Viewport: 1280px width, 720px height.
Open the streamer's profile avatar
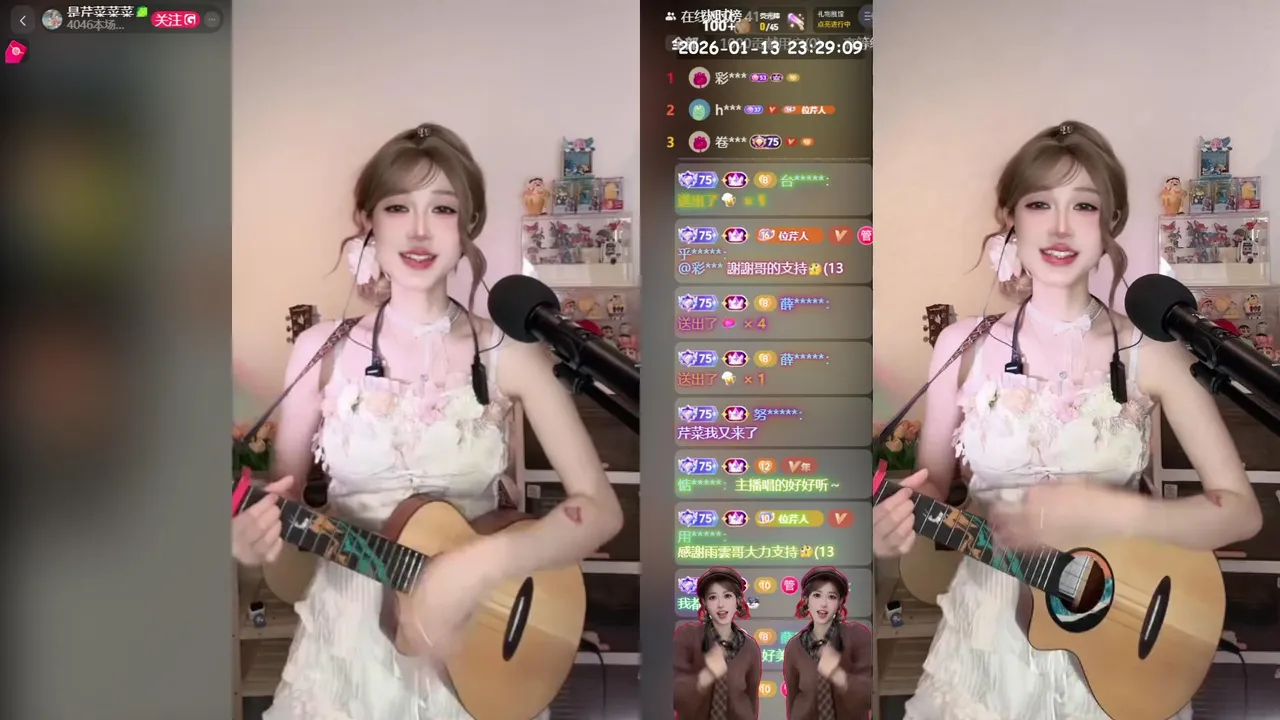point(52,19)
